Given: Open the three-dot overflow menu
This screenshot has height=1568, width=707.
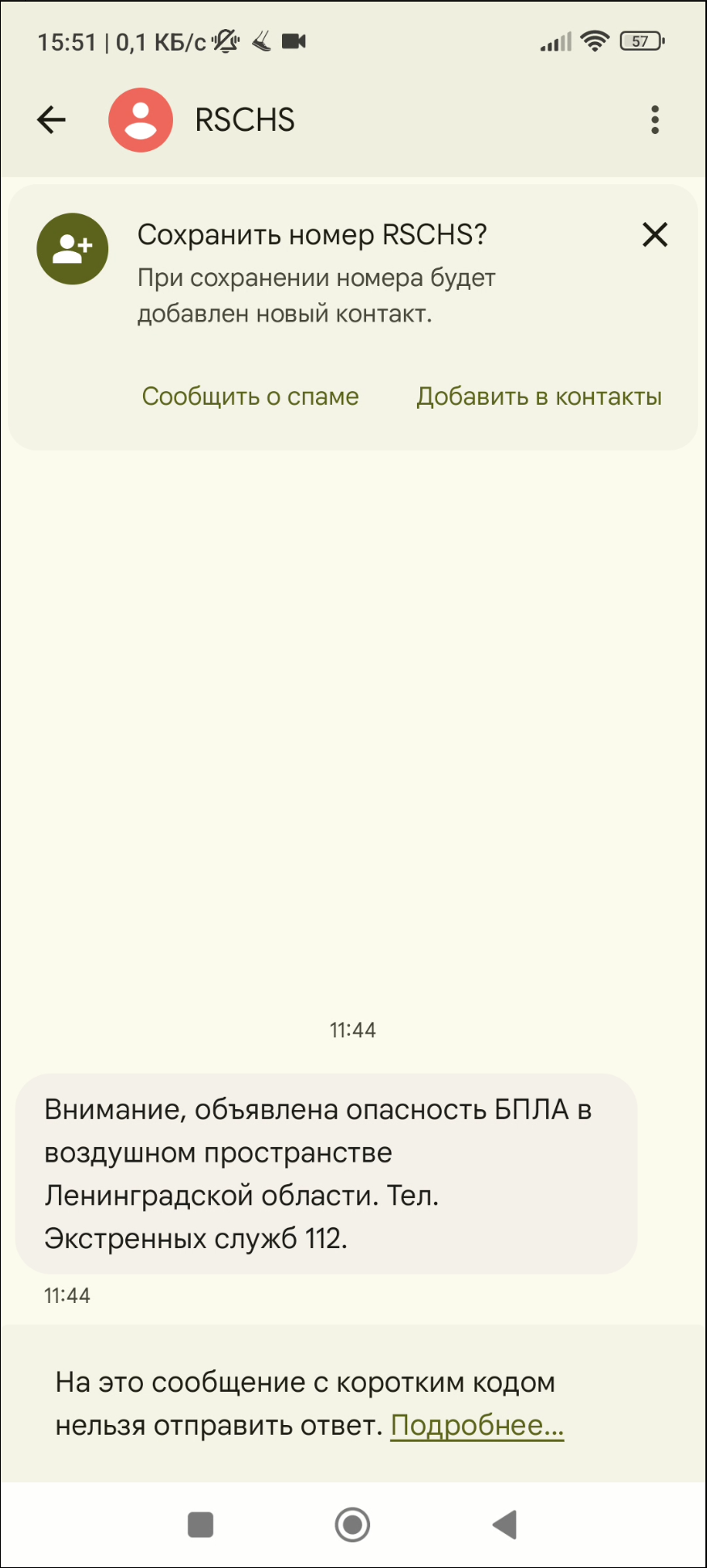Looking at the screenshot, I should 654,120.
